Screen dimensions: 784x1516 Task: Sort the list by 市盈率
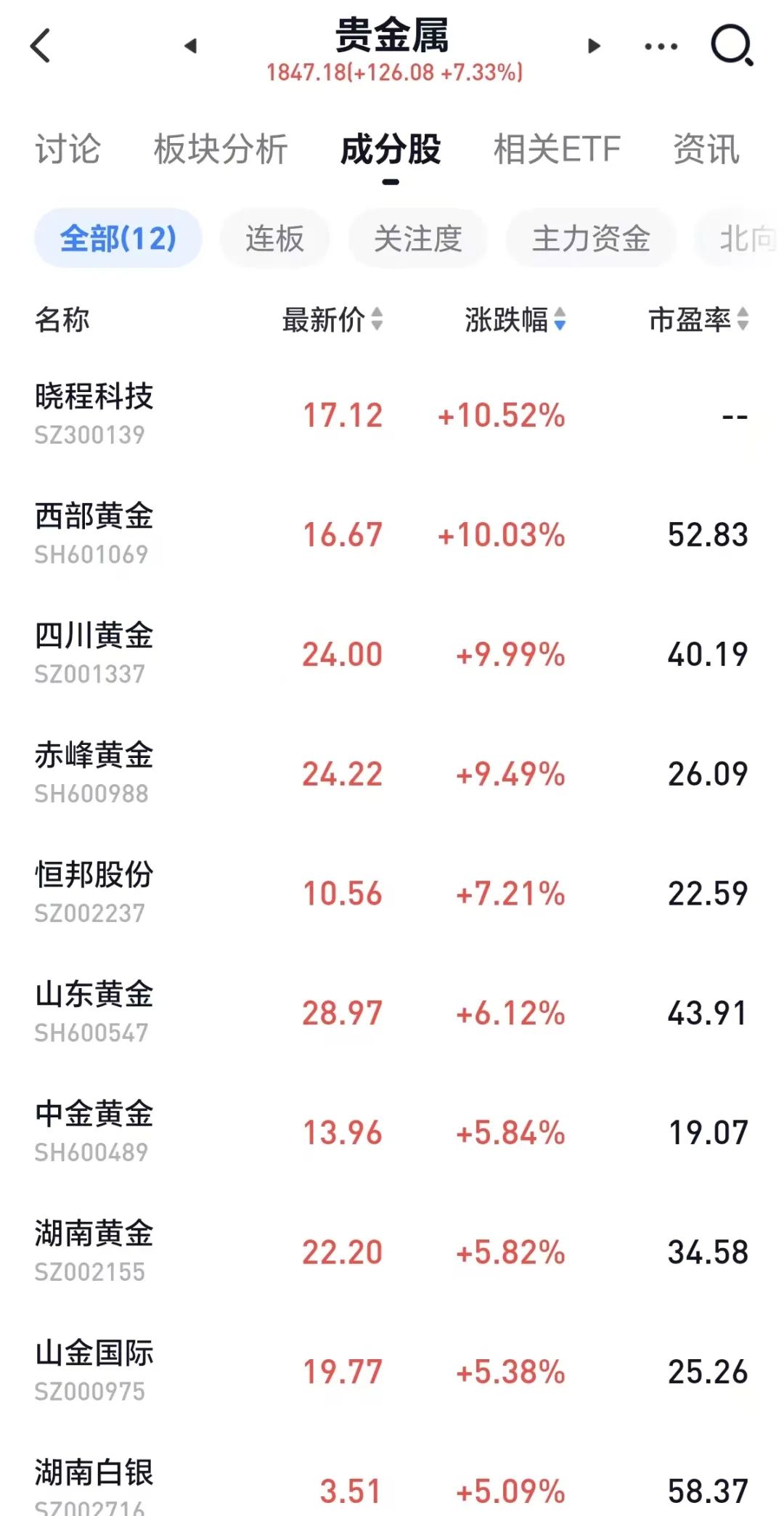point(698,319)
